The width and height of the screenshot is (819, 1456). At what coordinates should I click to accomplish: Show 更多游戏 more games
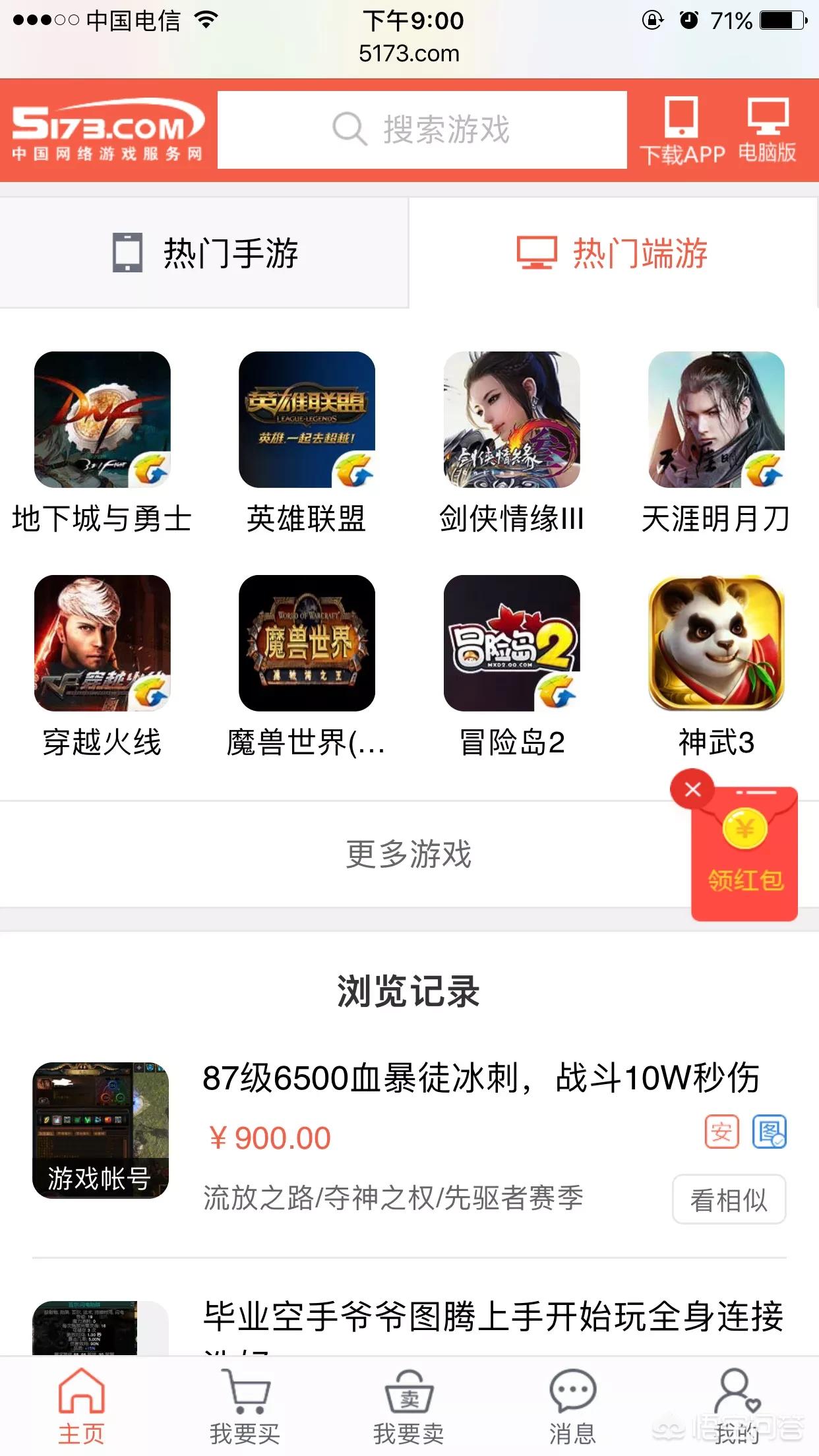pos(409,855)
